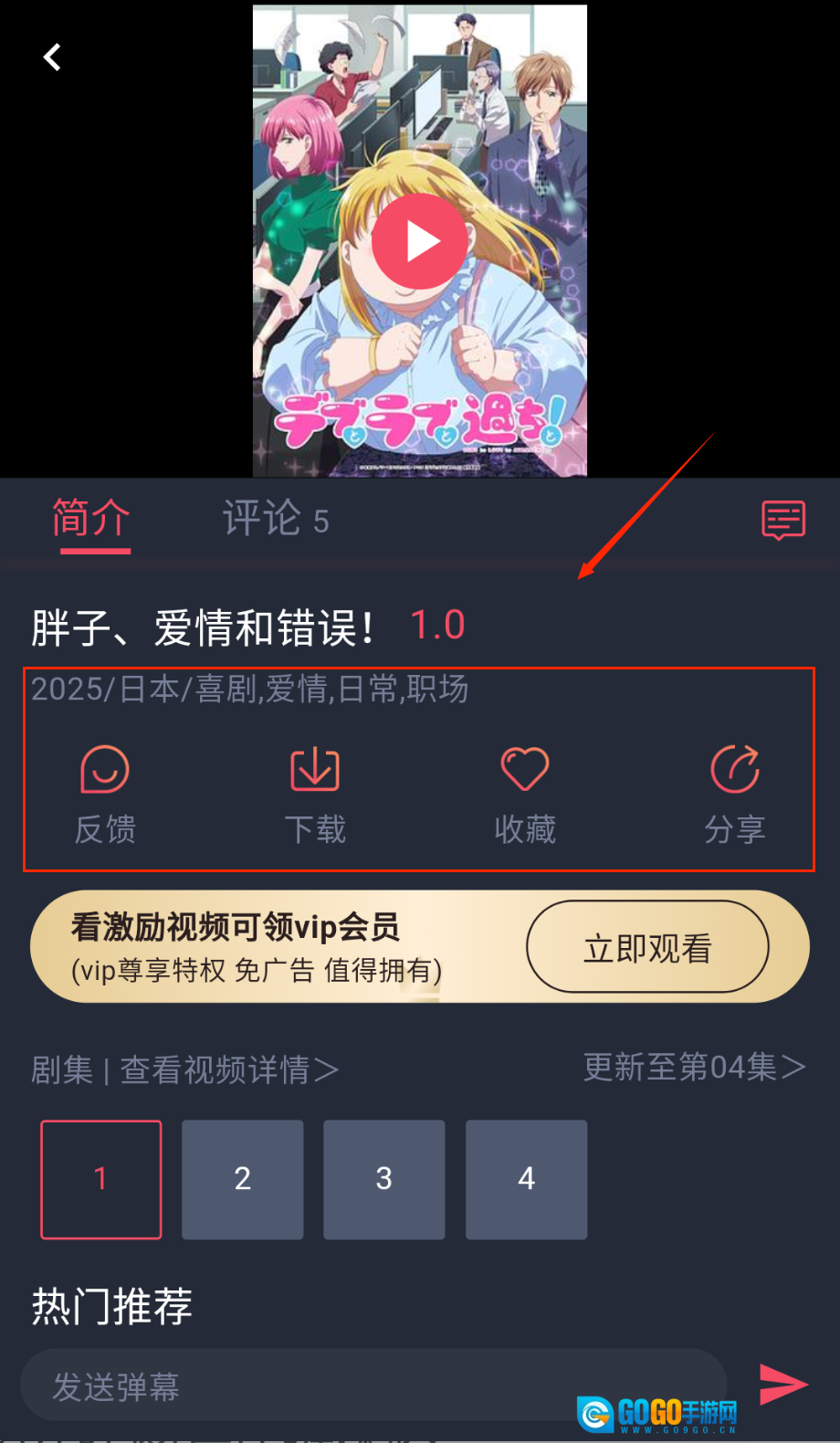Tap 立即观看 to get VIP

(647, 948)
